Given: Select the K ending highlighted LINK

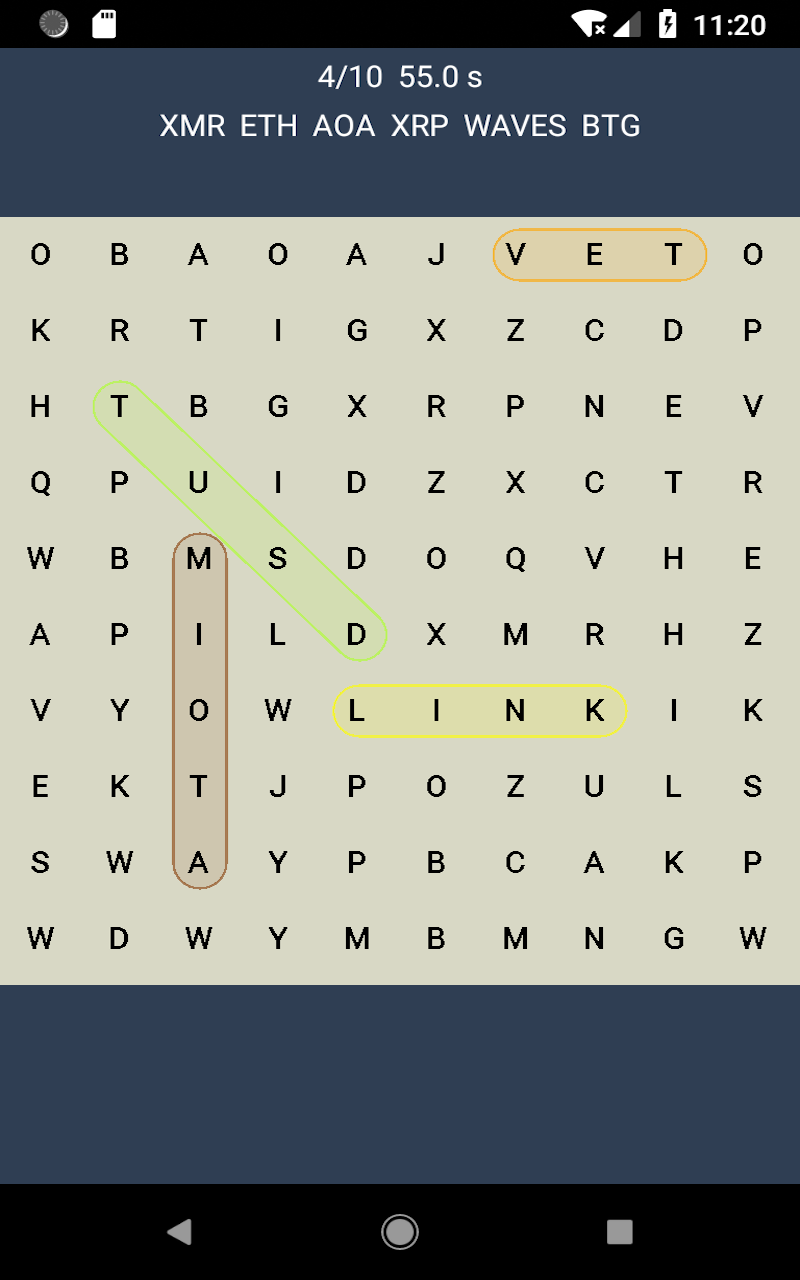Looking at the screenshot, I should (594, 711).
